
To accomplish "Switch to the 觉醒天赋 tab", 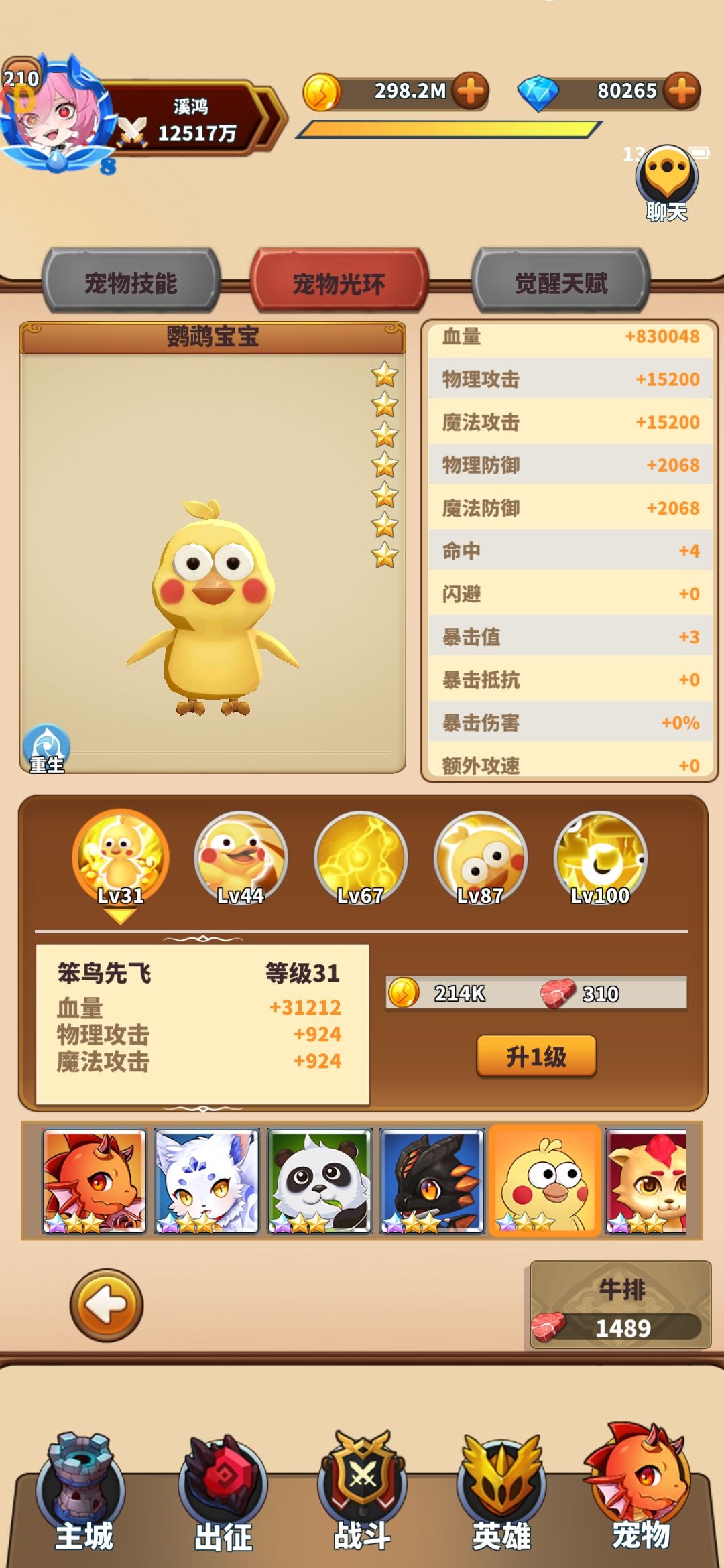I will coord(563,281).
